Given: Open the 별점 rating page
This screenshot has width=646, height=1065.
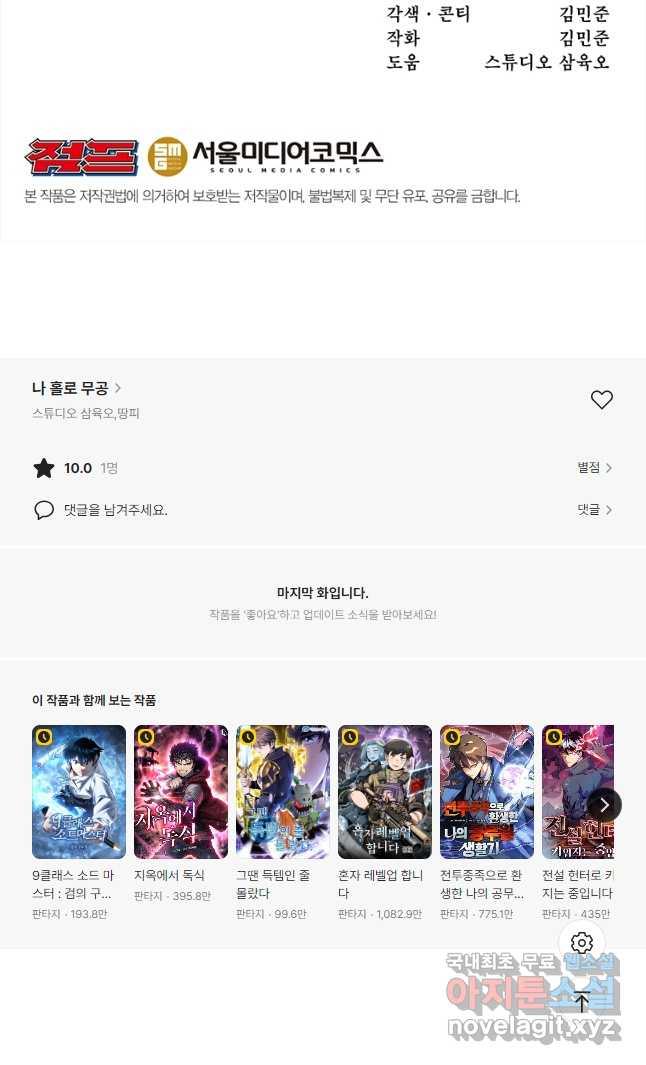Looking at the screenshot, I should click(594, 468).
